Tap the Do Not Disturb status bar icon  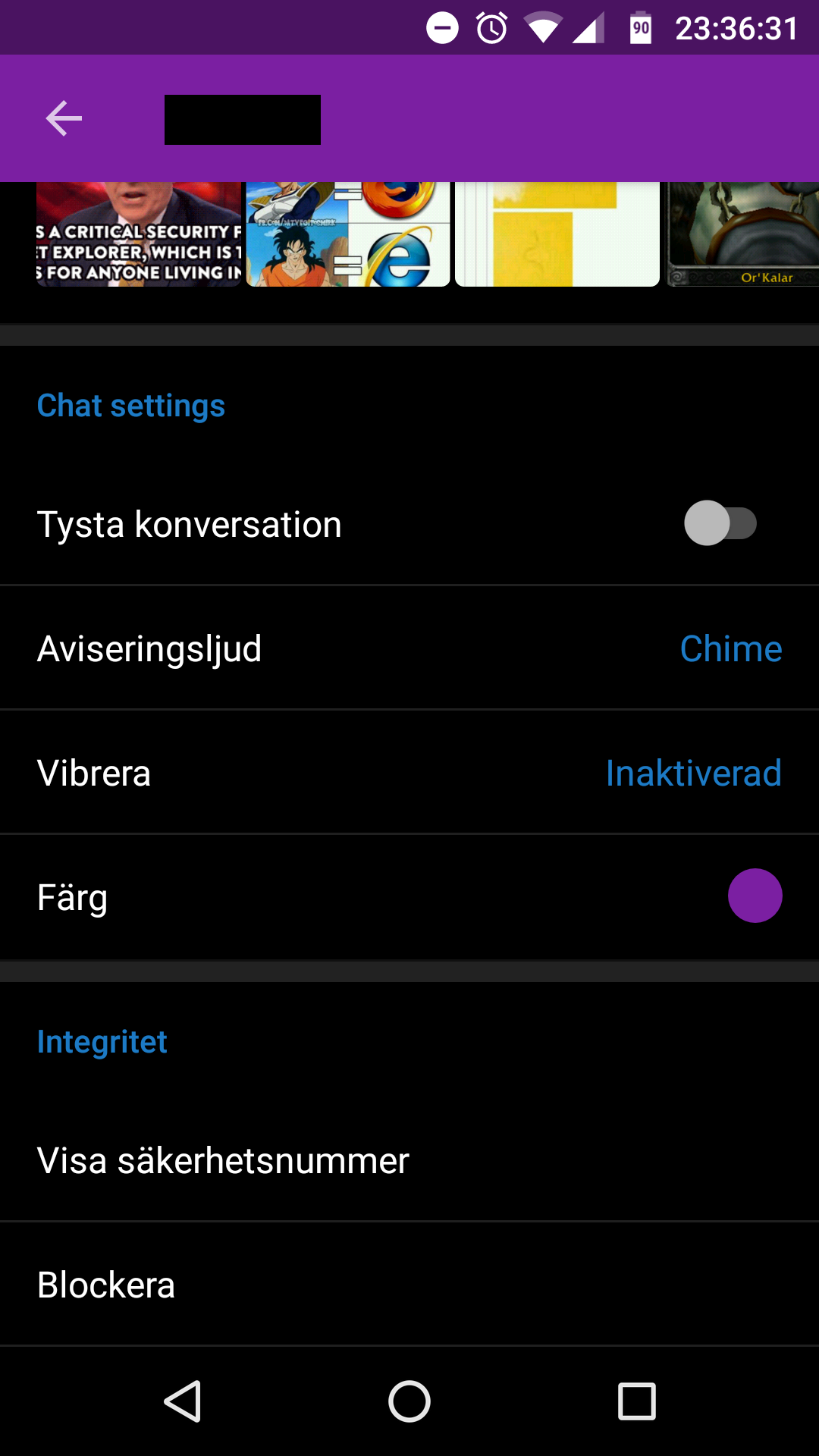point(443,27)
